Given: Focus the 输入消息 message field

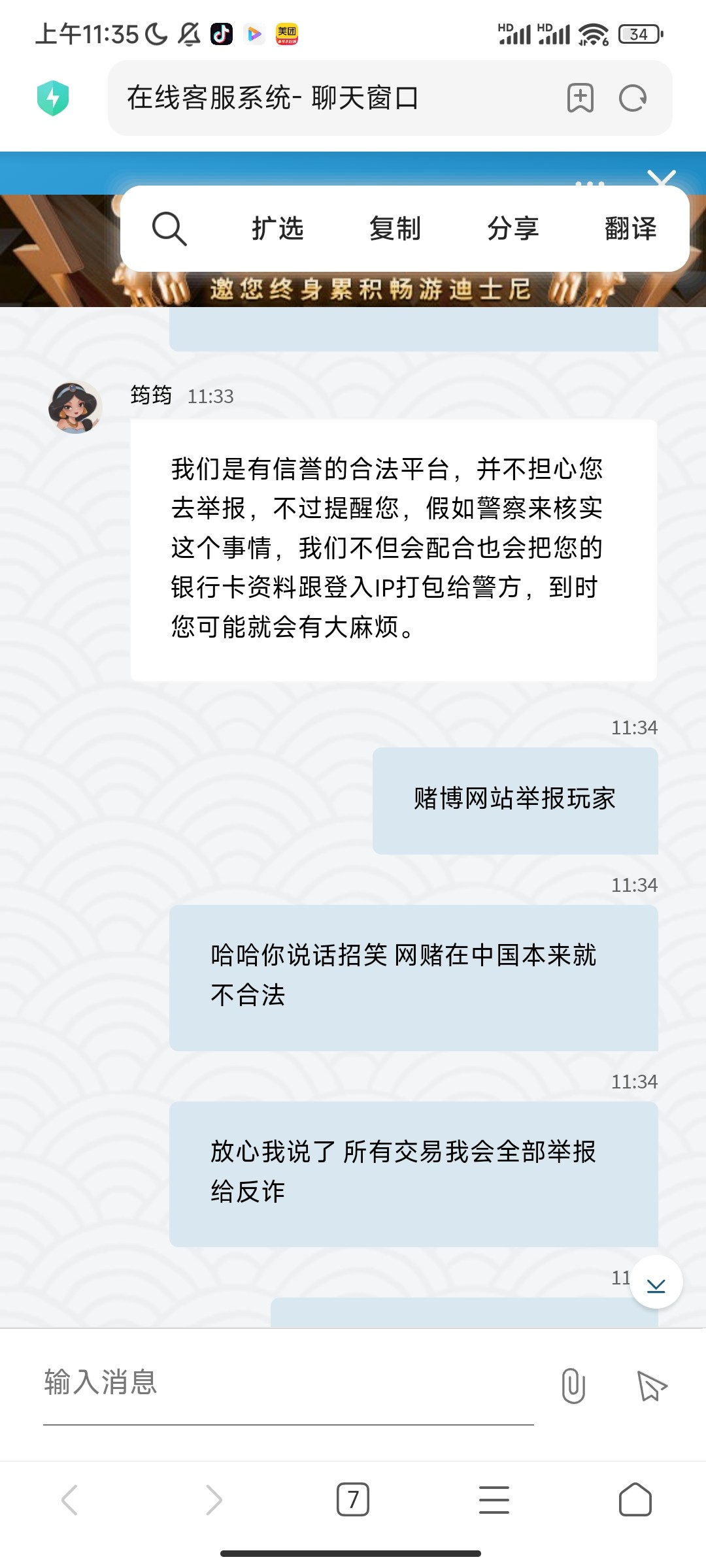Looking at the screenshot, I should (288, 1382).
